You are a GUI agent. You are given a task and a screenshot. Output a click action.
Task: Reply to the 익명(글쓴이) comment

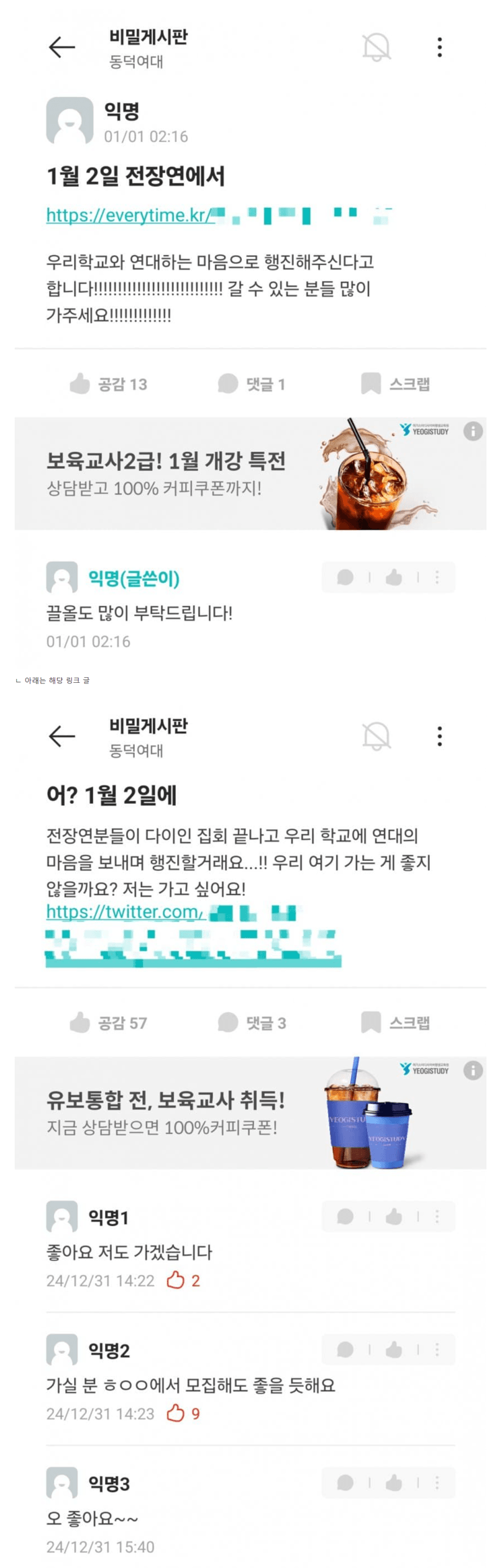coord(345,578)
